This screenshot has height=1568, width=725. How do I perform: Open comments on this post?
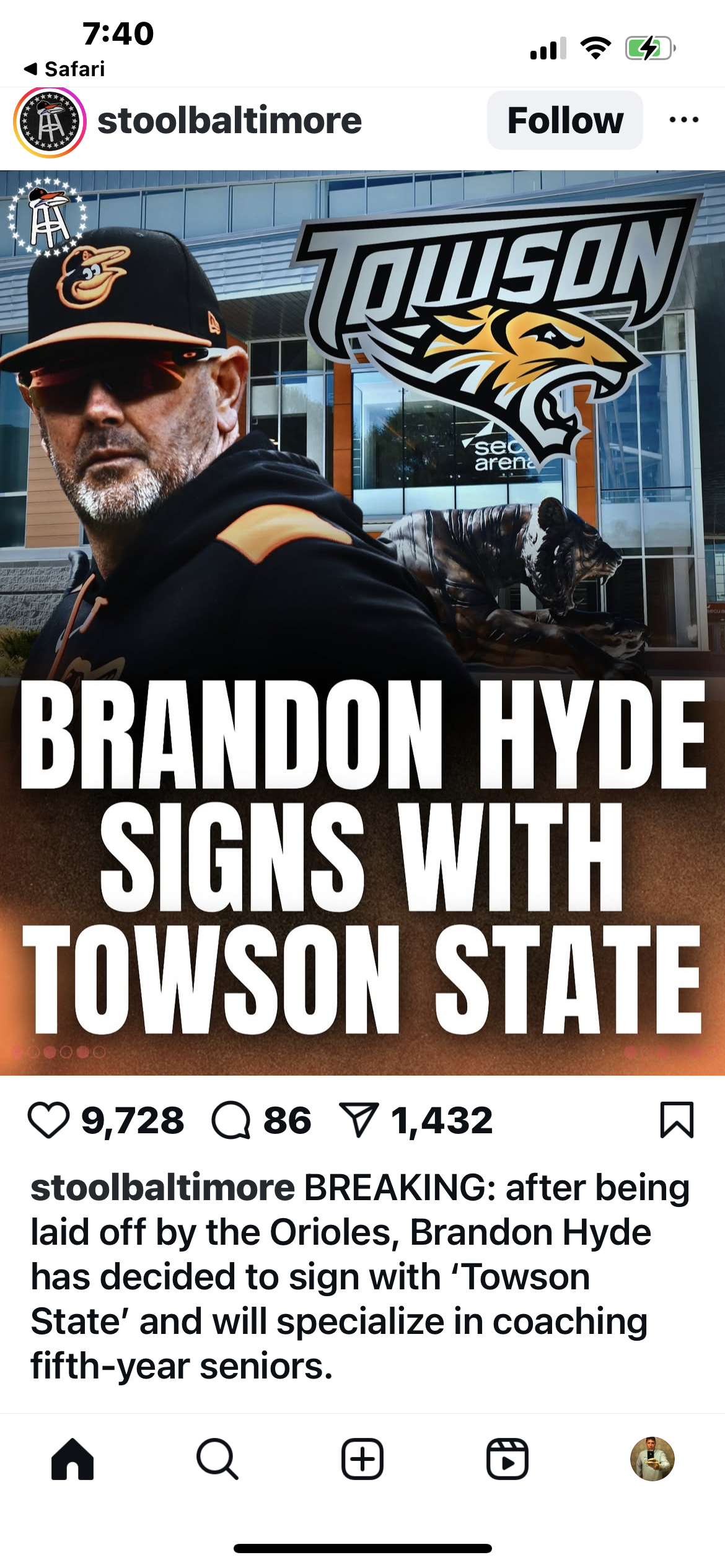(x=231, y=1120)
